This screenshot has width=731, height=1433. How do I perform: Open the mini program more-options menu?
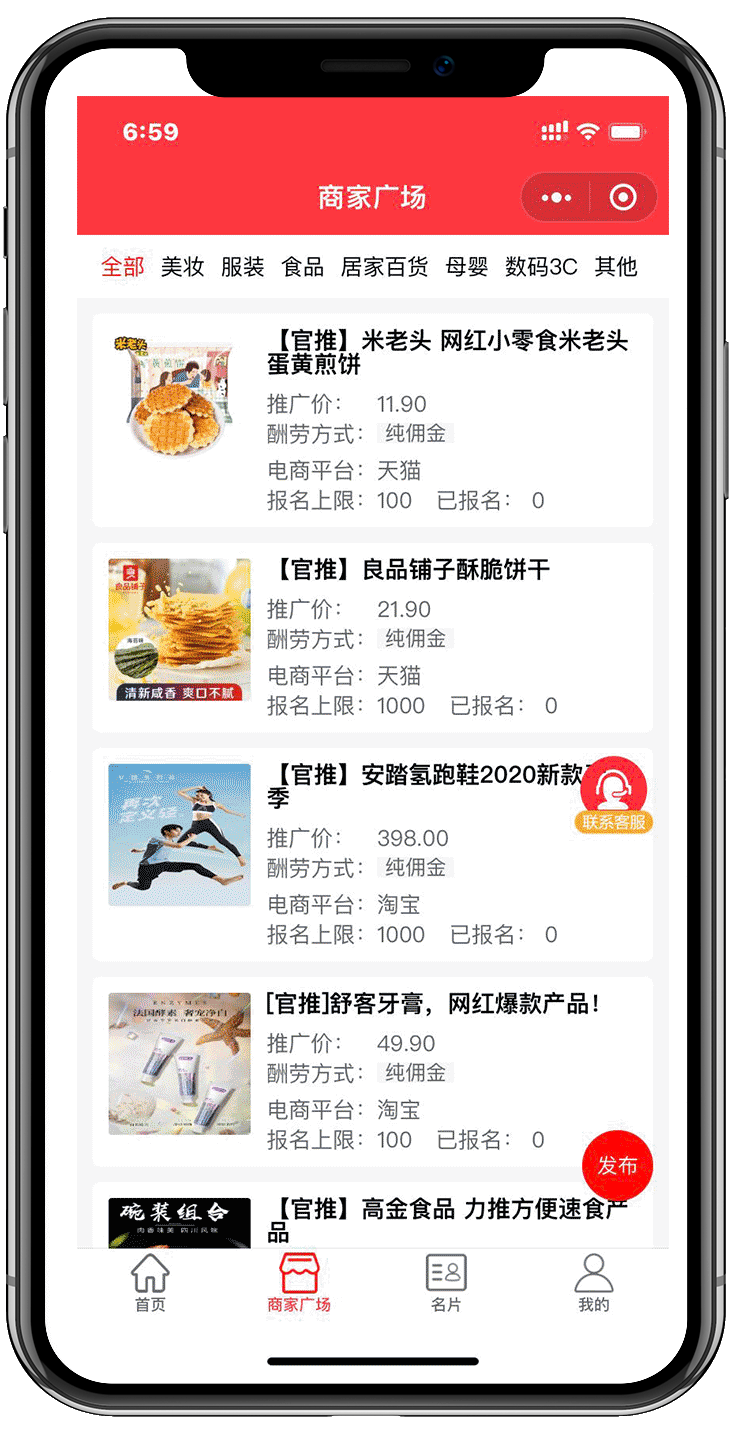click(556, 197)
